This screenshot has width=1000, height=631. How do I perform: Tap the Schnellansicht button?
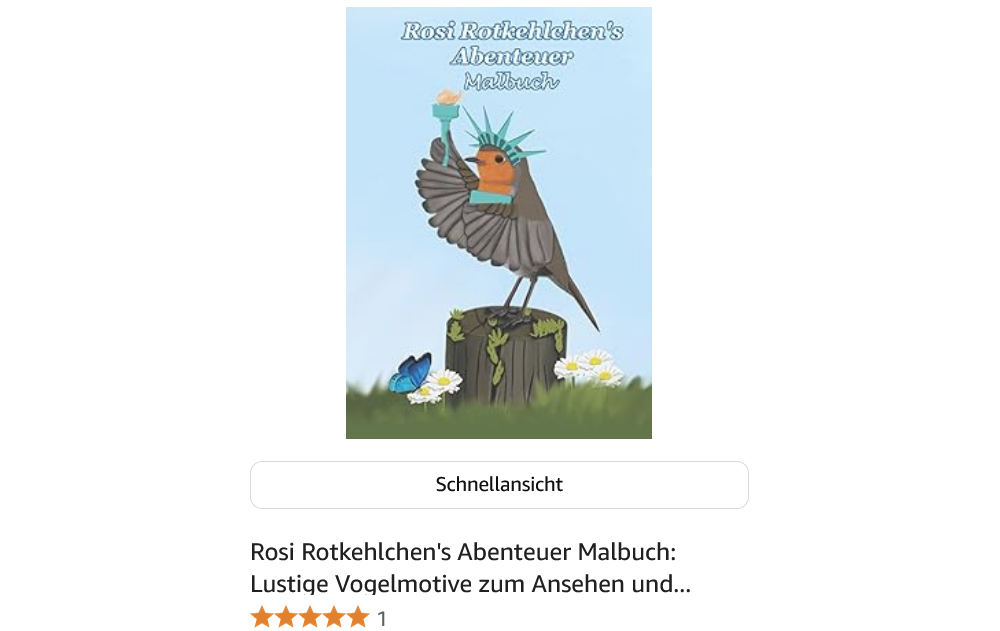pos(499,485)
